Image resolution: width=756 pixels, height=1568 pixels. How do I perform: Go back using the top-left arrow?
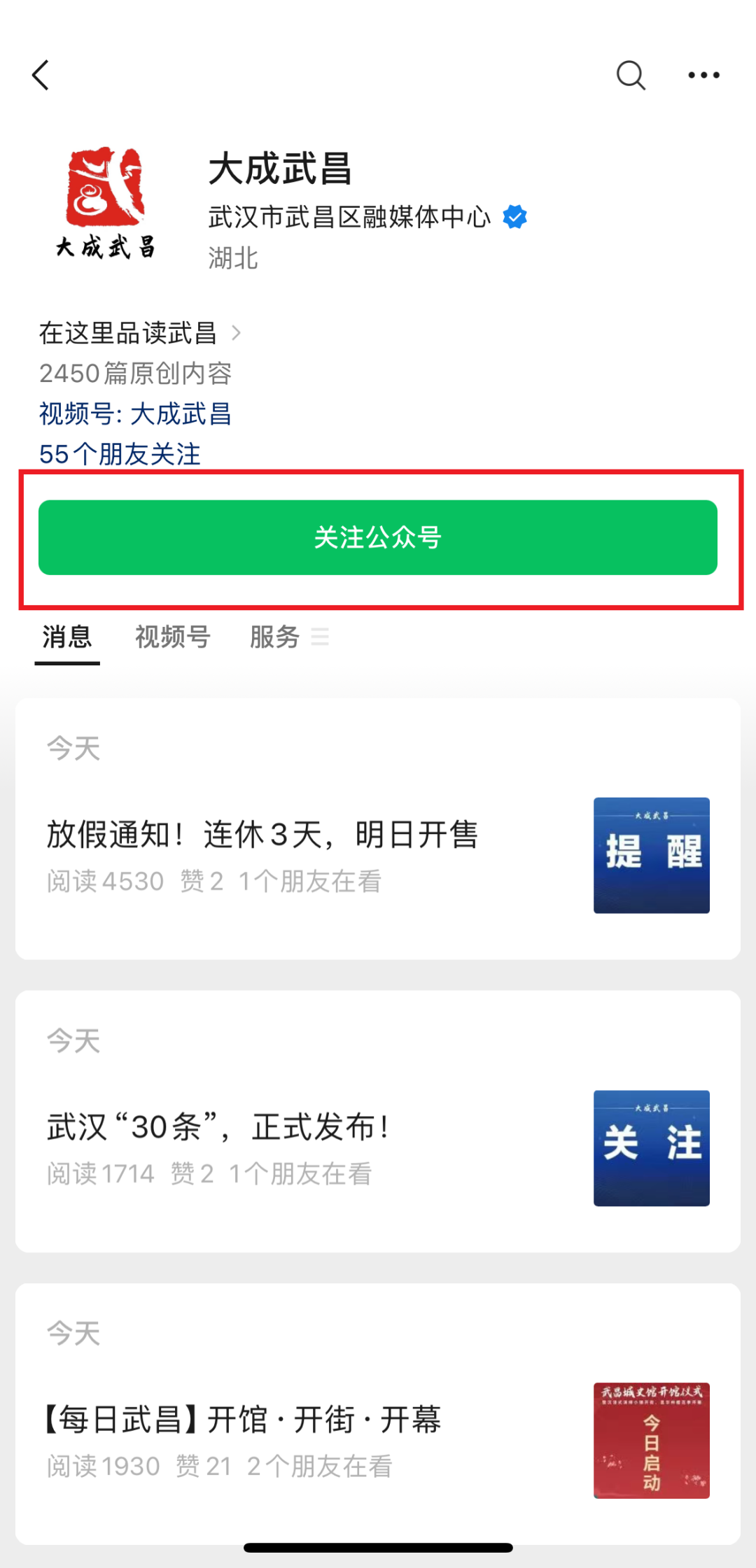coord(41,75)
